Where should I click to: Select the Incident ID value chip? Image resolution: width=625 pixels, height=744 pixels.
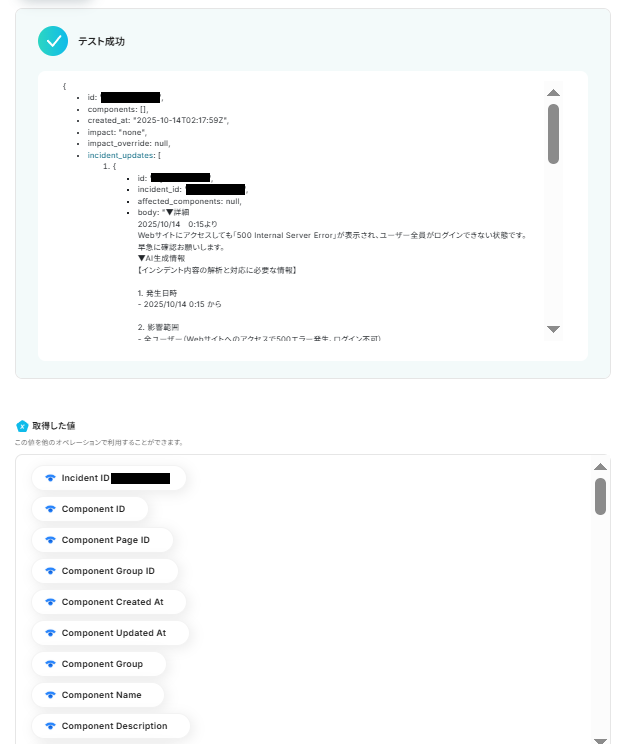click(x=108, y=478)
